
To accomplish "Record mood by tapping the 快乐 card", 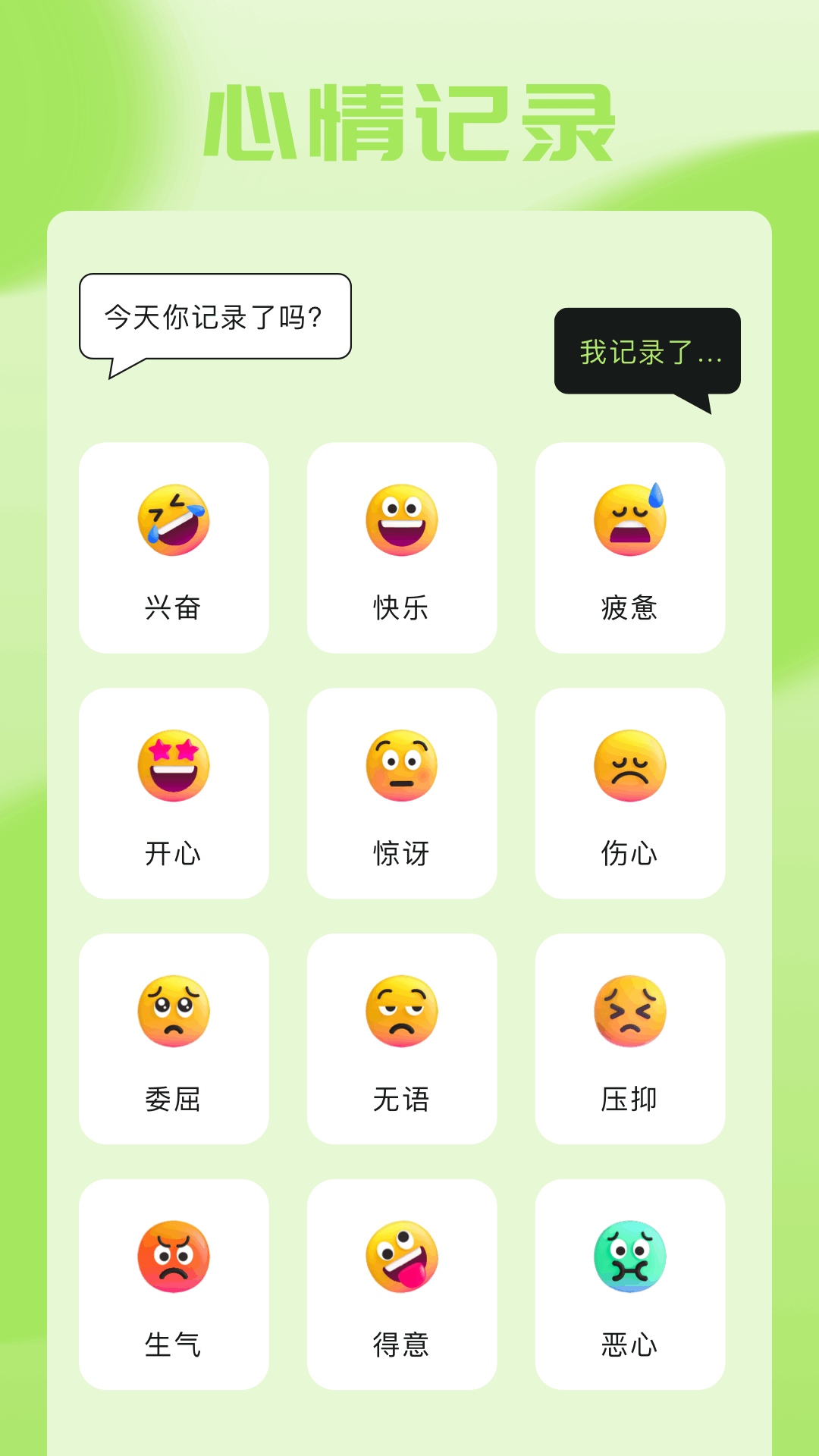I will [401, 548].
